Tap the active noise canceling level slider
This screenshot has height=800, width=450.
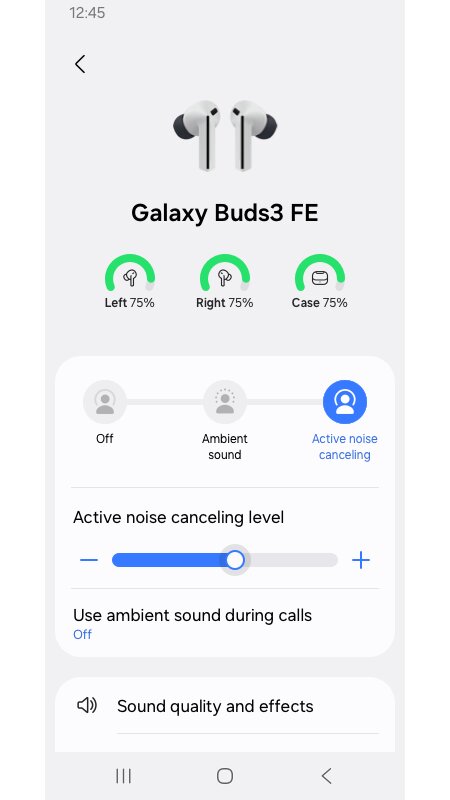tap(225, 560)
